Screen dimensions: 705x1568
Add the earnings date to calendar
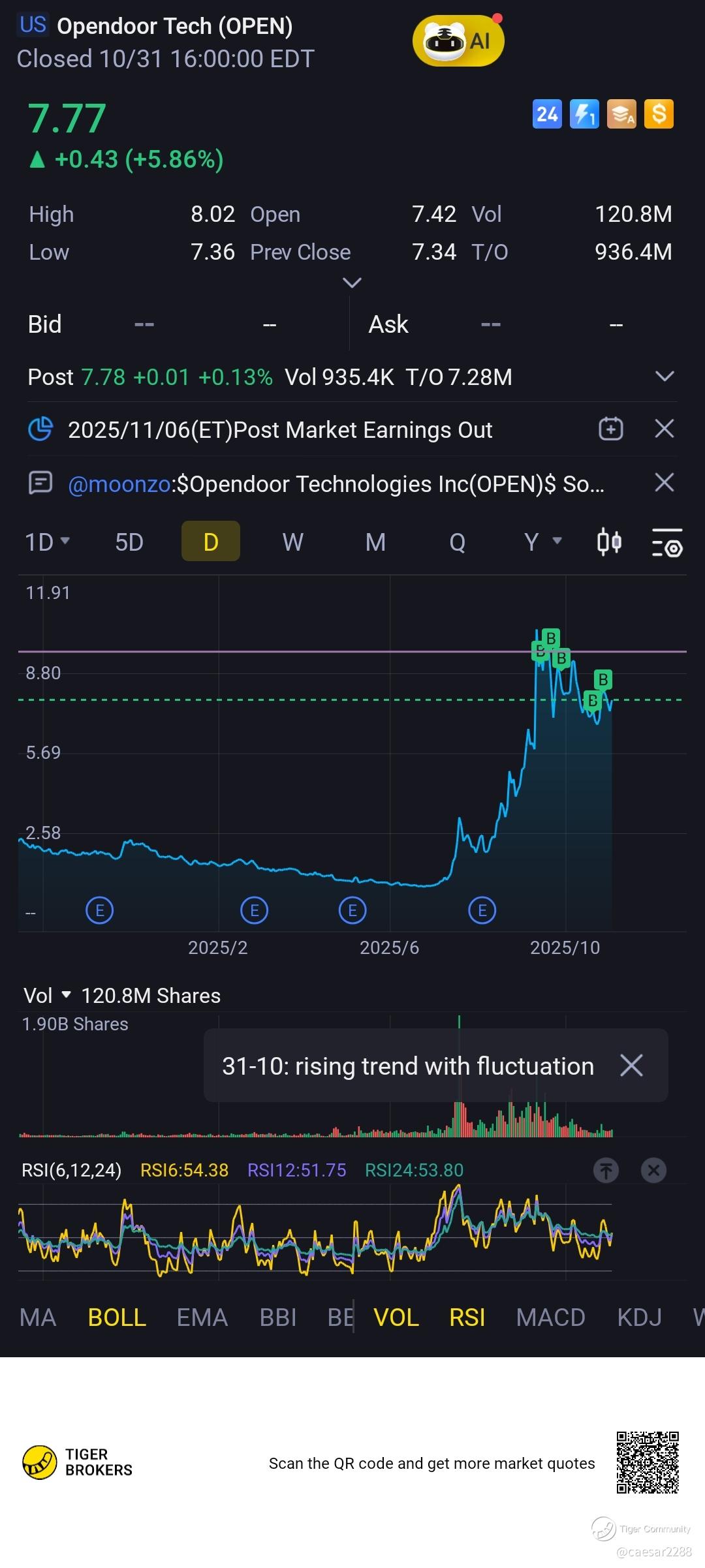tap(611, 429)
